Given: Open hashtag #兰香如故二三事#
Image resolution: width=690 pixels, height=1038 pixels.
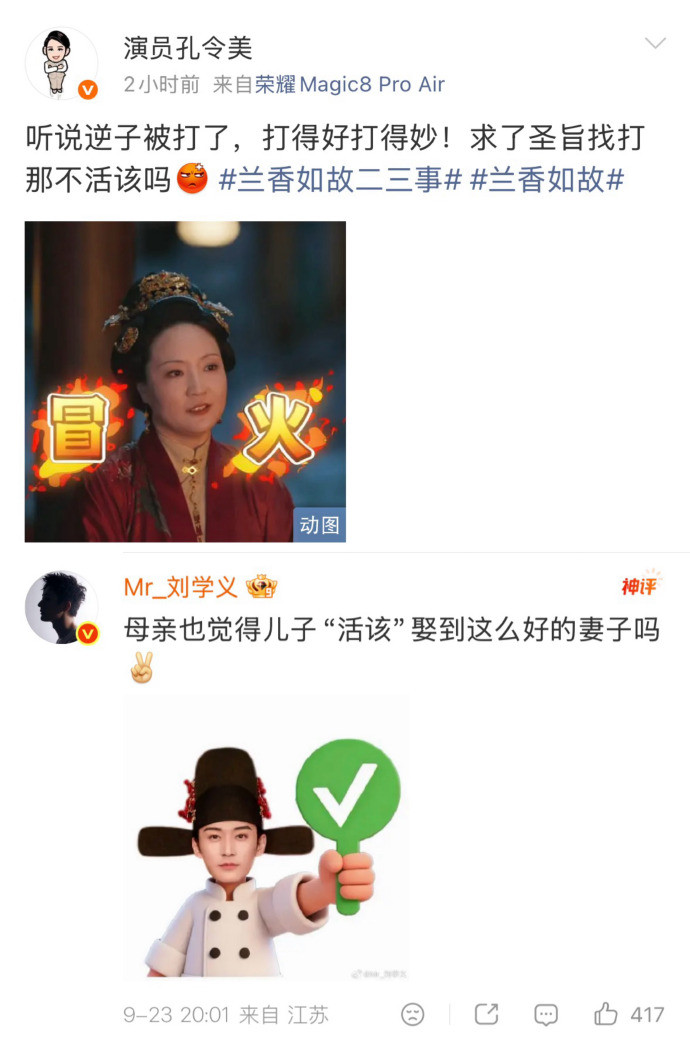Looking at the screenshot, I should point(340,179).
